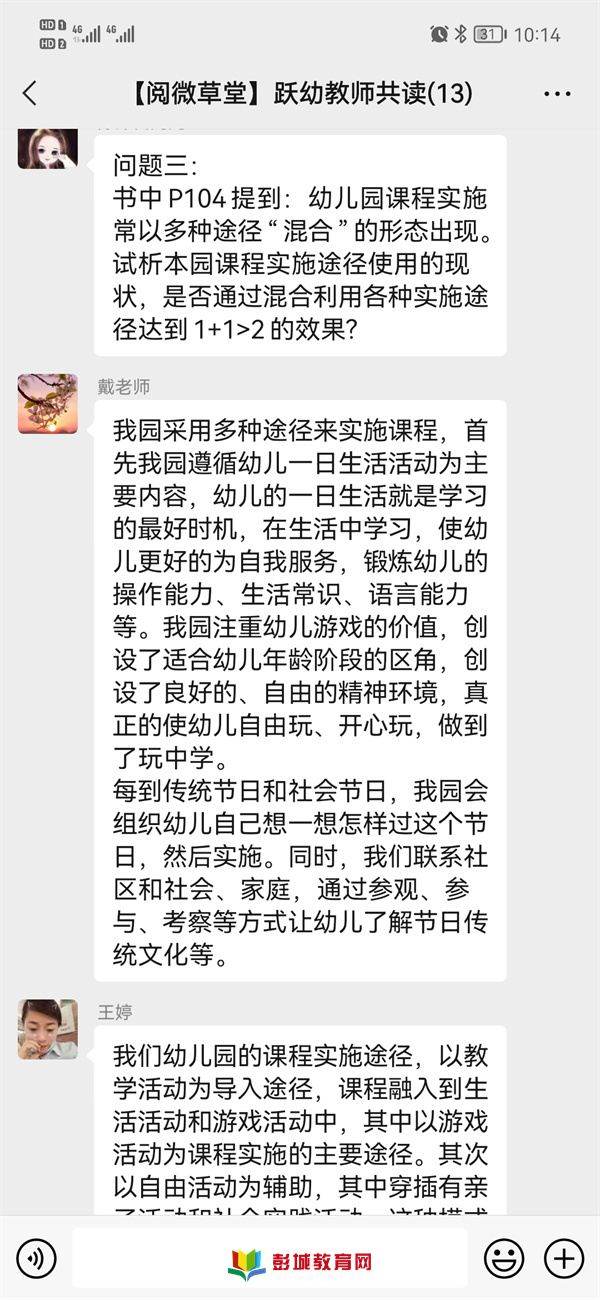Open 戴老师's profile avatar
Image resolution: width=600 pixels, height=1300 pixels.
47,404
